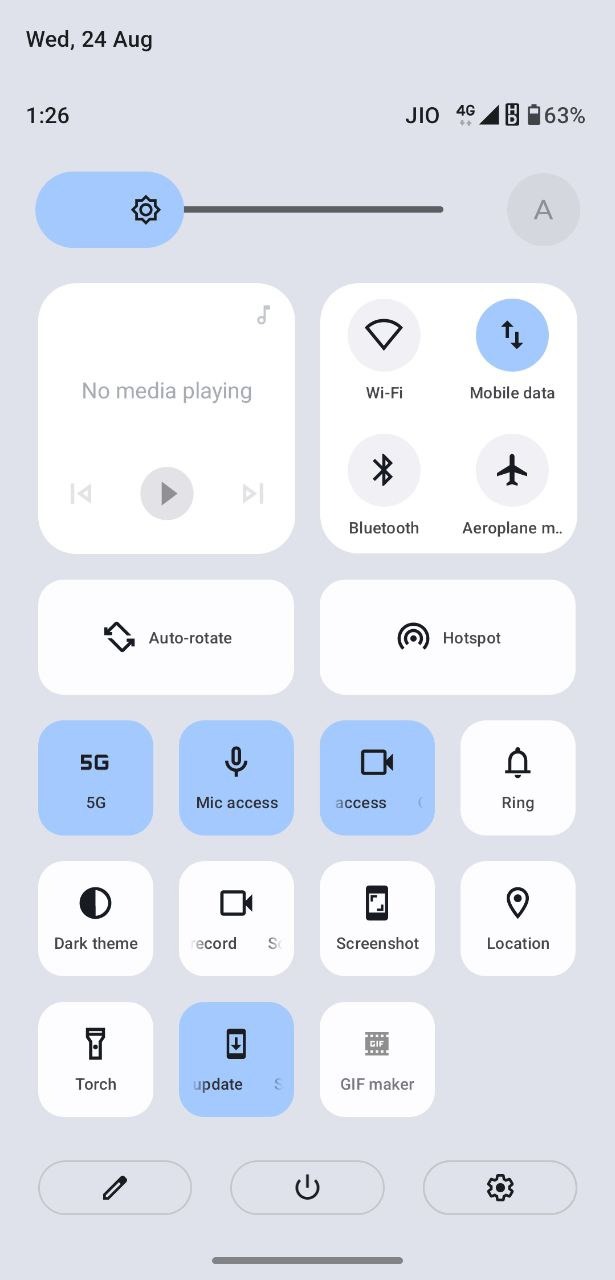Switch on the Torch

[x=95, y=1059]
